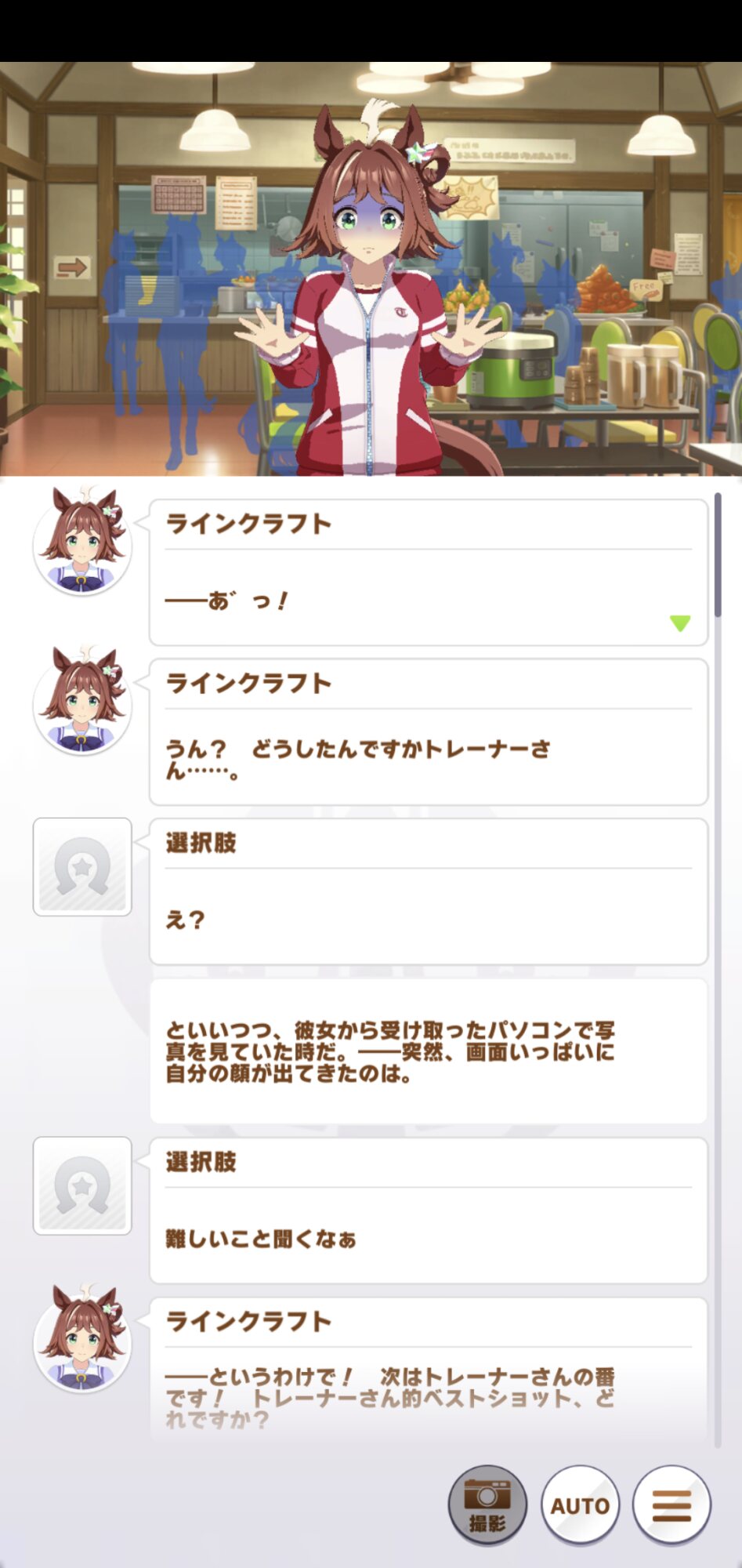
Task: Open the hamburger menu button
Action: tap(671, 1504)
